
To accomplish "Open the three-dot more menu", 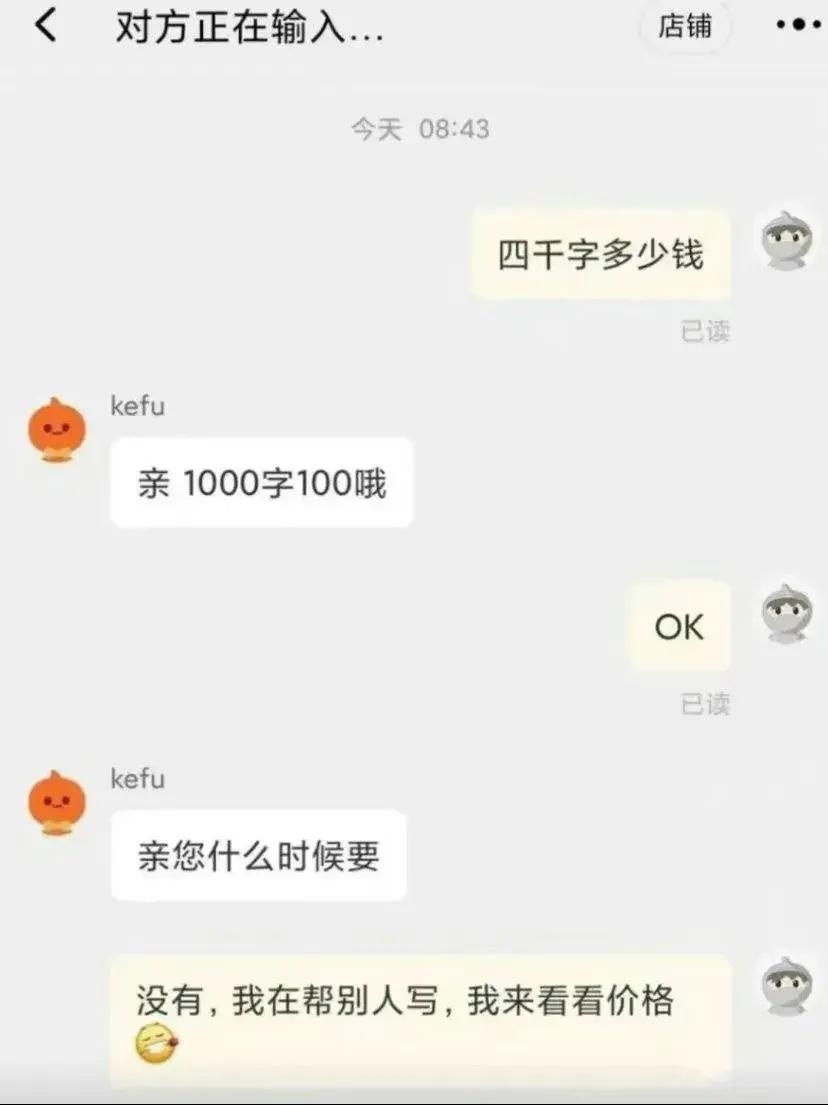I will [800, 27].
